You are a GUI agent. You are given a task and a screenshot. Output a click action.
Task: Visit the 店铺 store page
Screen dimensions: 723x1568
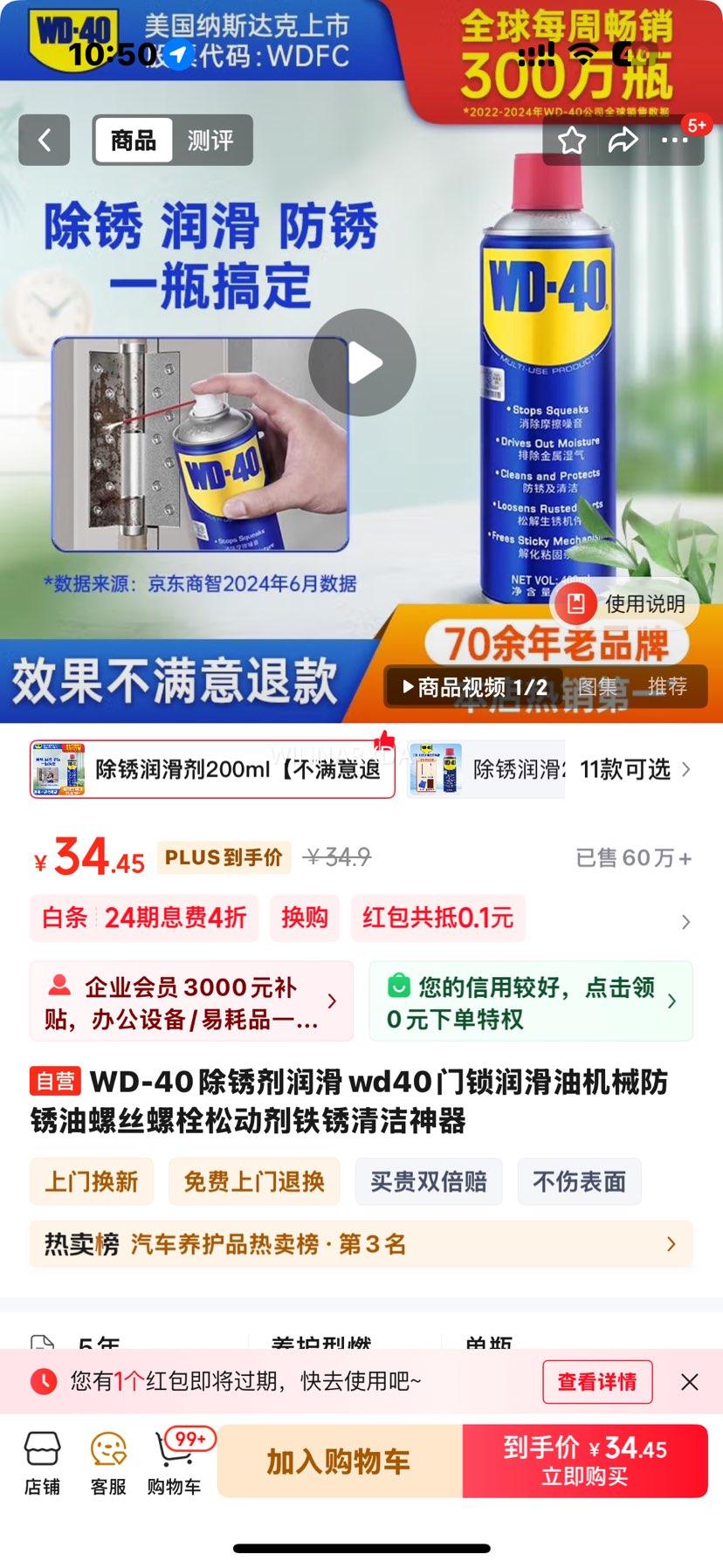pos(42,1462)
